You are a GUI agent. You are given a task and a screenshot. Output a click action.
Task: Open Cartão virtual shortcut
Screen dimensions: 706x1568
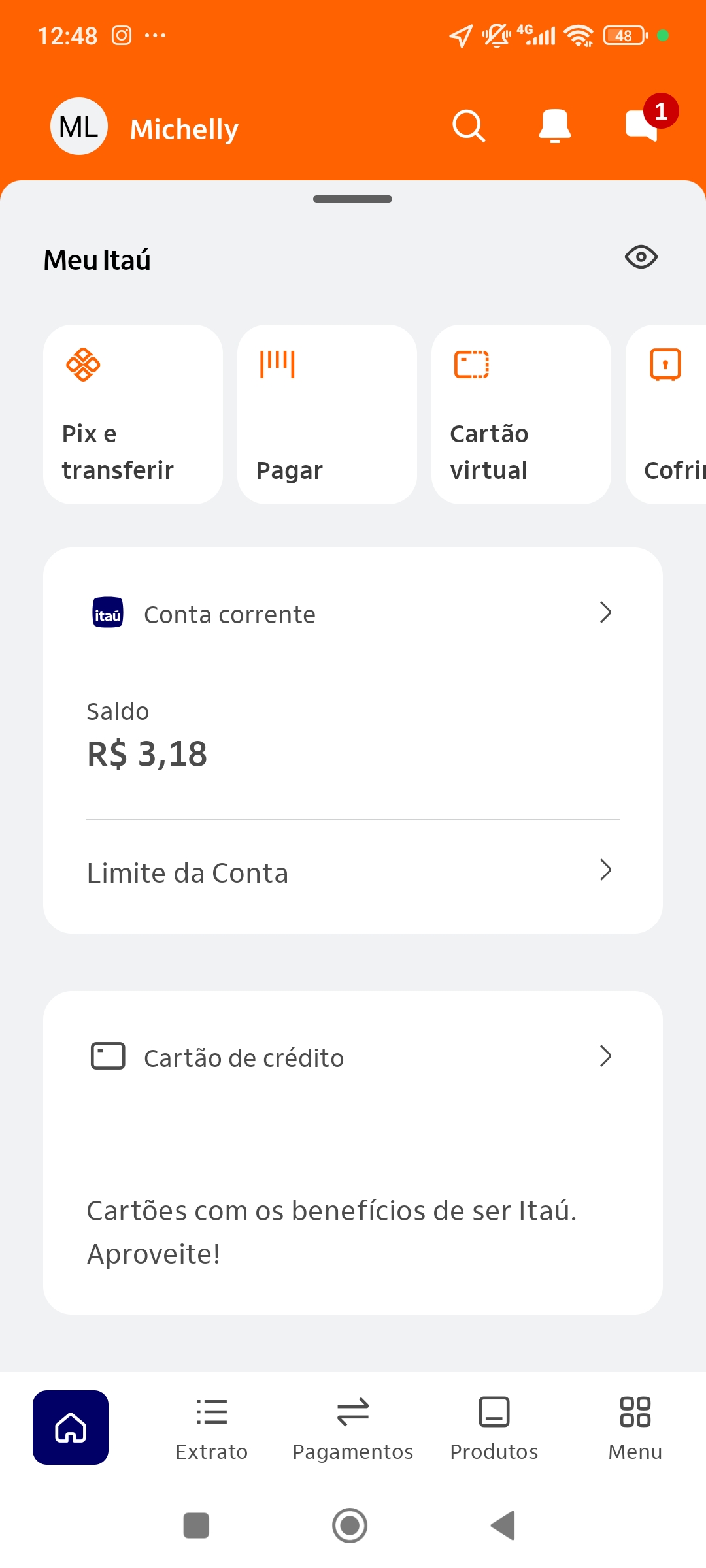(521, 414)
